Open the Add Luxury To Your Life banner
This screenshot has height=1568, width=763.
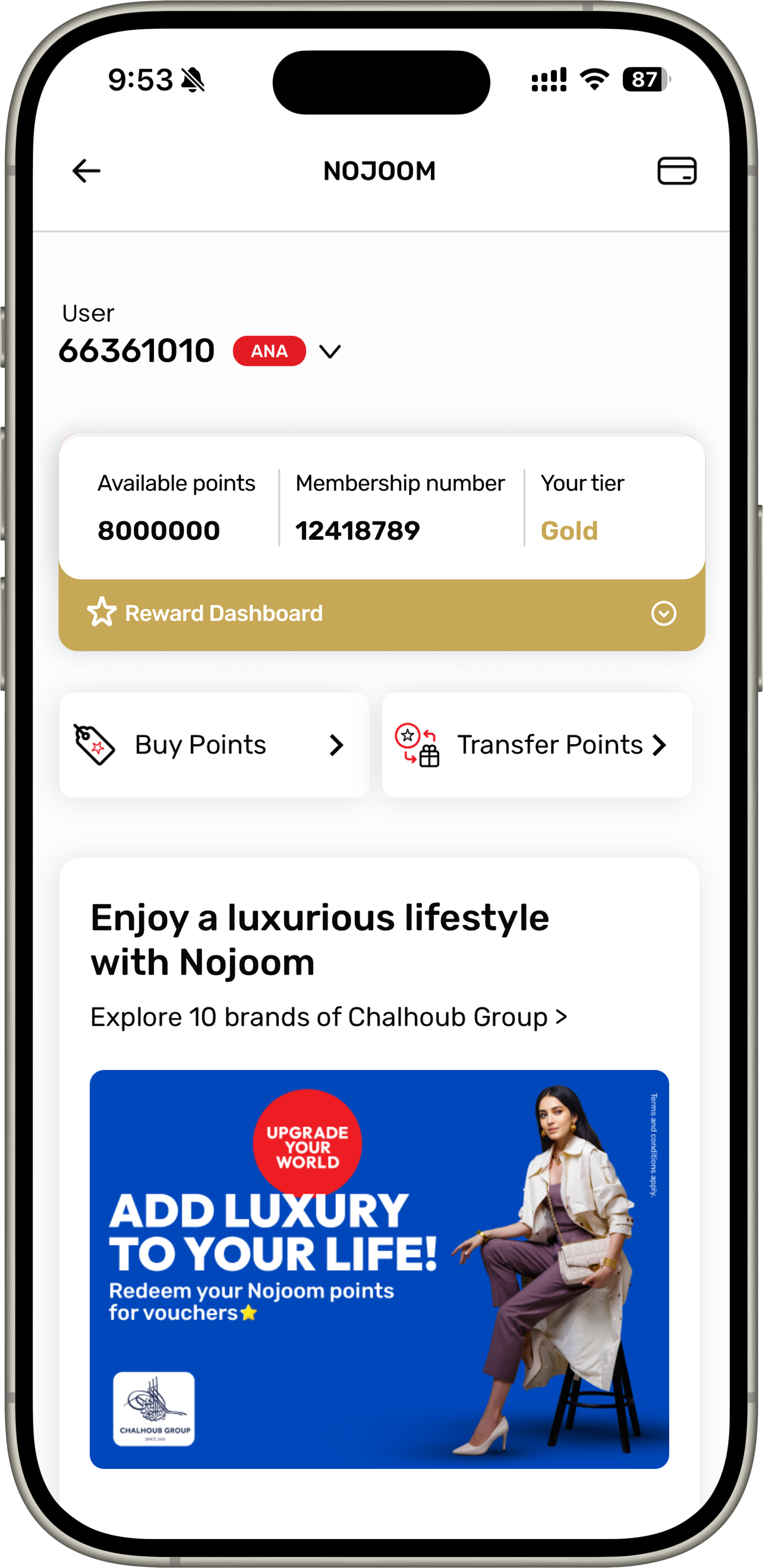[379, 1270]
